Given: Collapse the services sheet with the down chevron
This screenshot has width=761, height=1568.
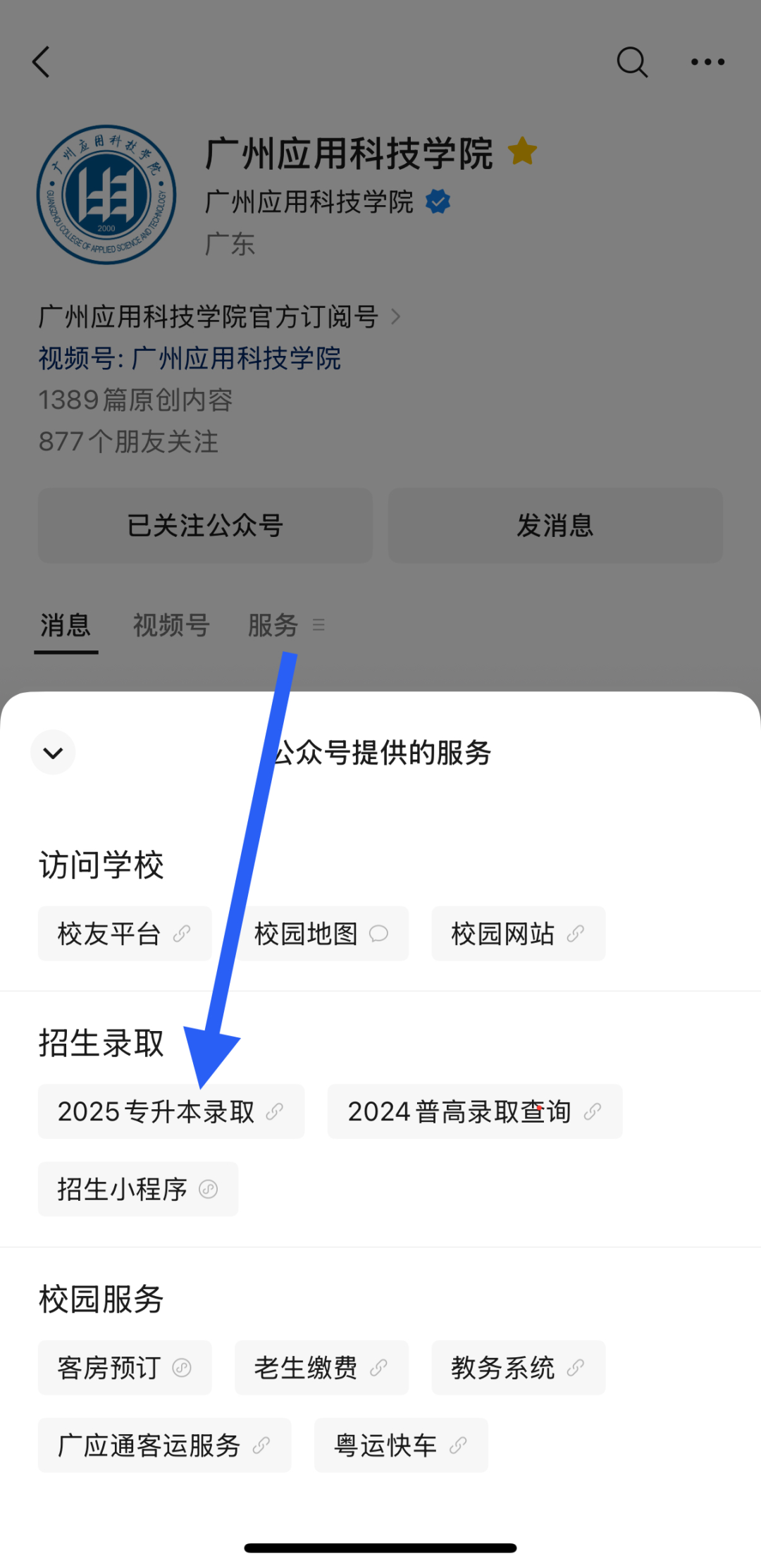Looking at the screenshot, I should [53, 753].
